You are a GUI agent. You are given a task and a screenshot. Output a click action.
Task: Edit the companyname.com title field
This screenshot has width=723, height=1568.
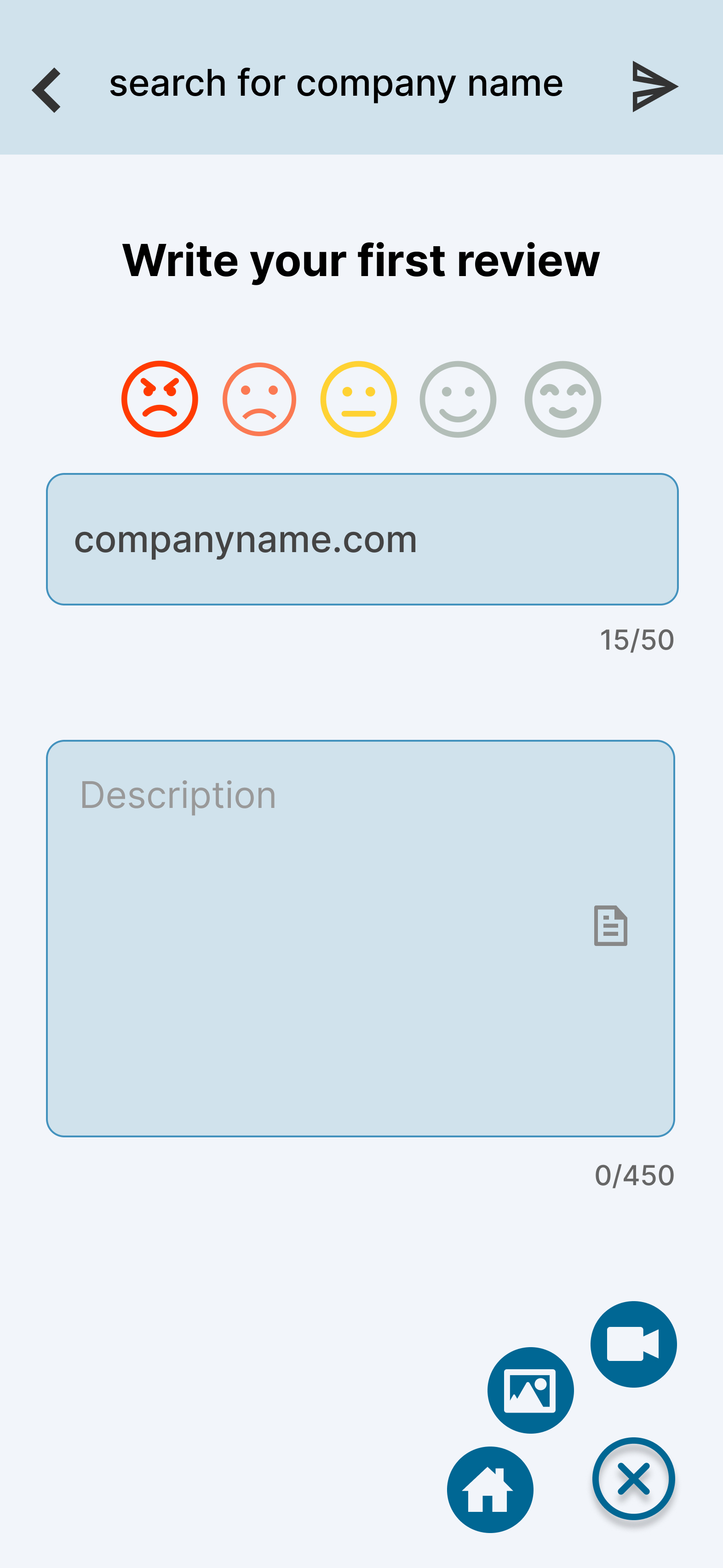362,539
